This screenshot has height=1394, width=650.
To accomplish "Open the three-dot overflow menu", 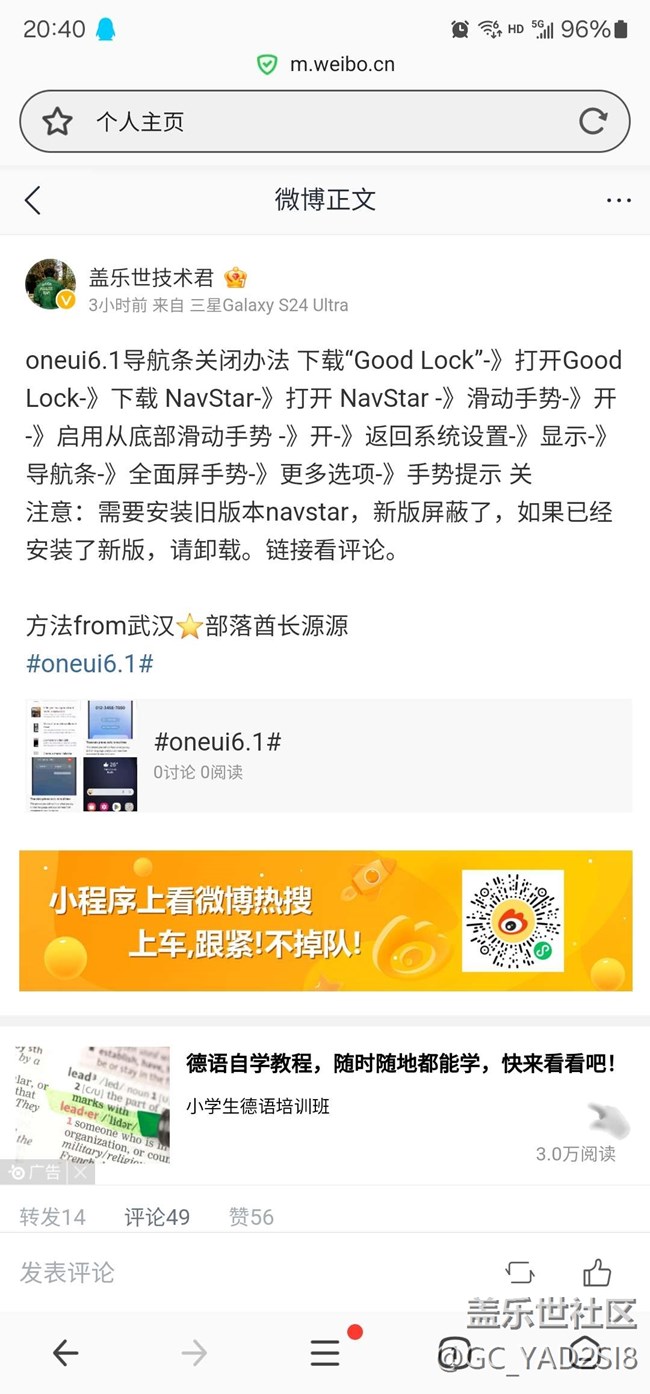I will (x=618, y=200).
